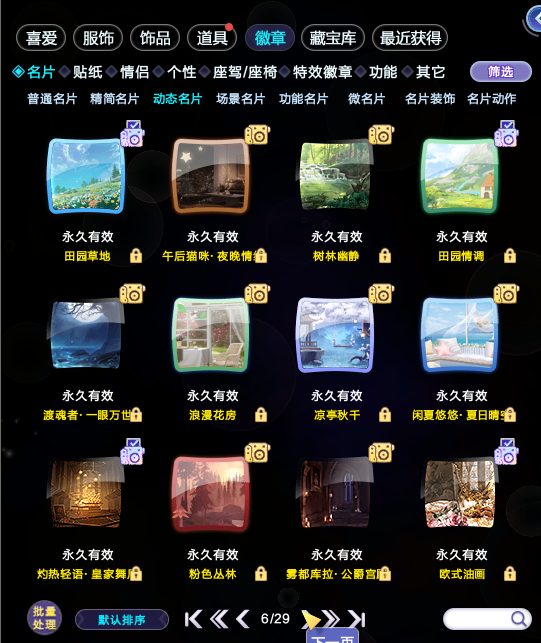The image size is (541, 643).
Task: Open 名片动作 sub-tab
Action: (x=491, y=99)
